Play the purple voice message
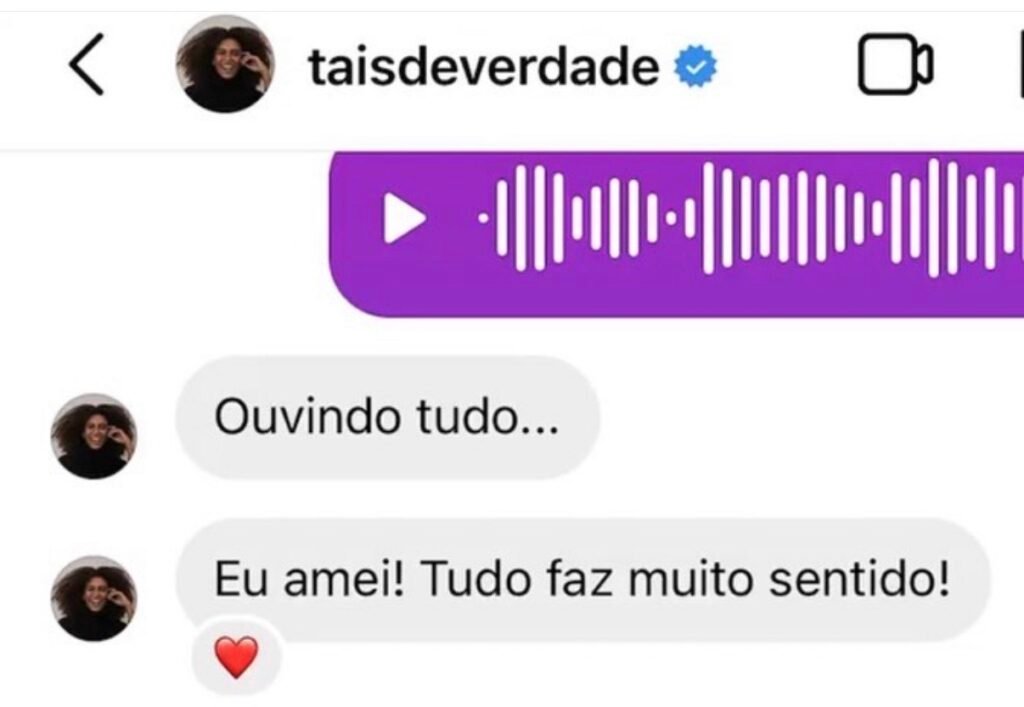The image size is (1024, 707). (404, 218)
